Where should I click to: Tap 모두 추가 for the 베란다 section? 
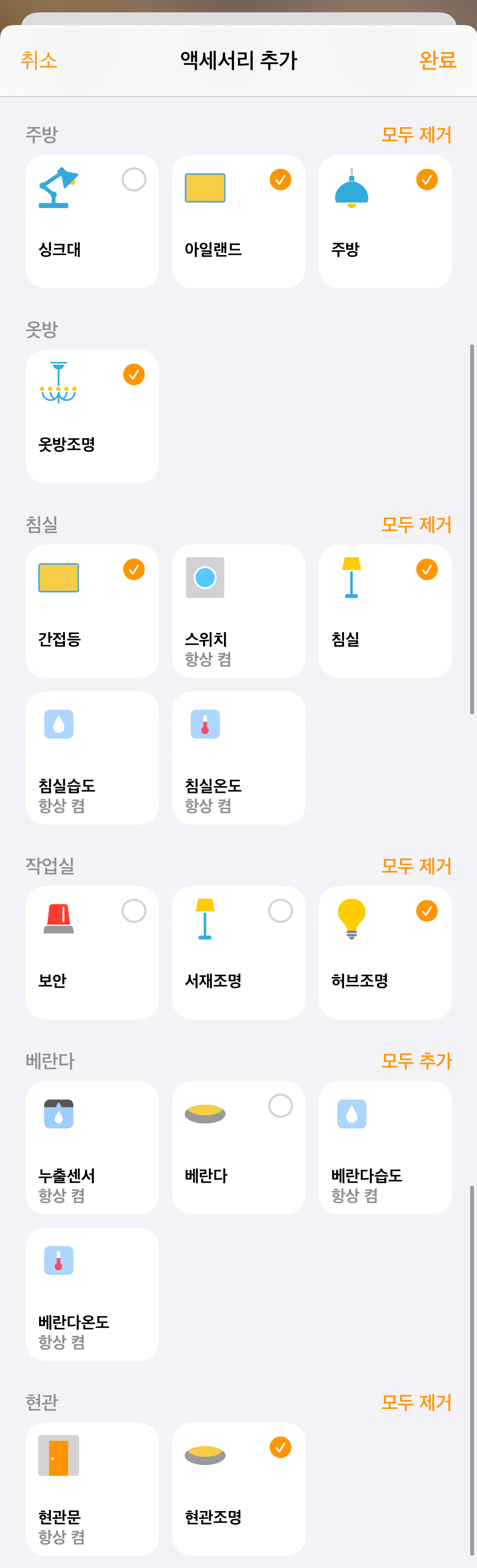pos(416,1061)
